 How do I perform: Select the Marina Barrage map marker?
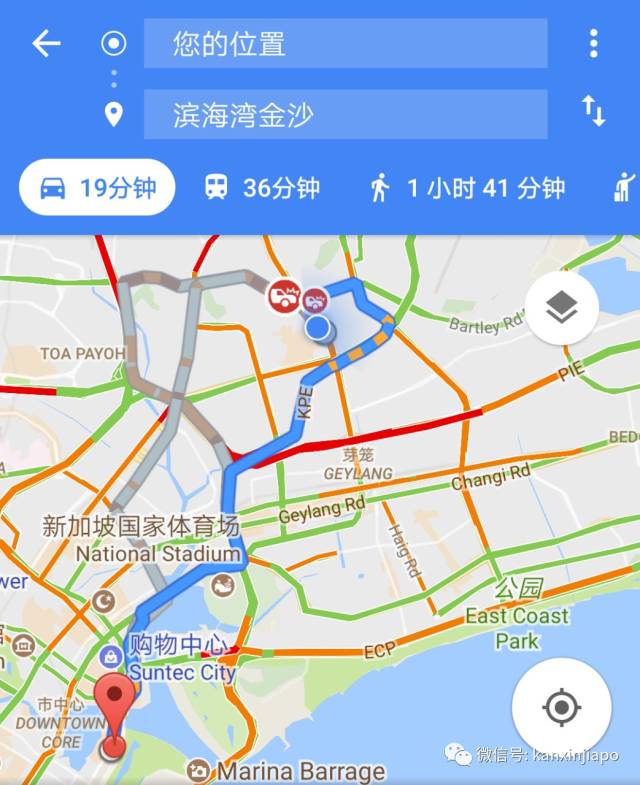coord(199,771)
